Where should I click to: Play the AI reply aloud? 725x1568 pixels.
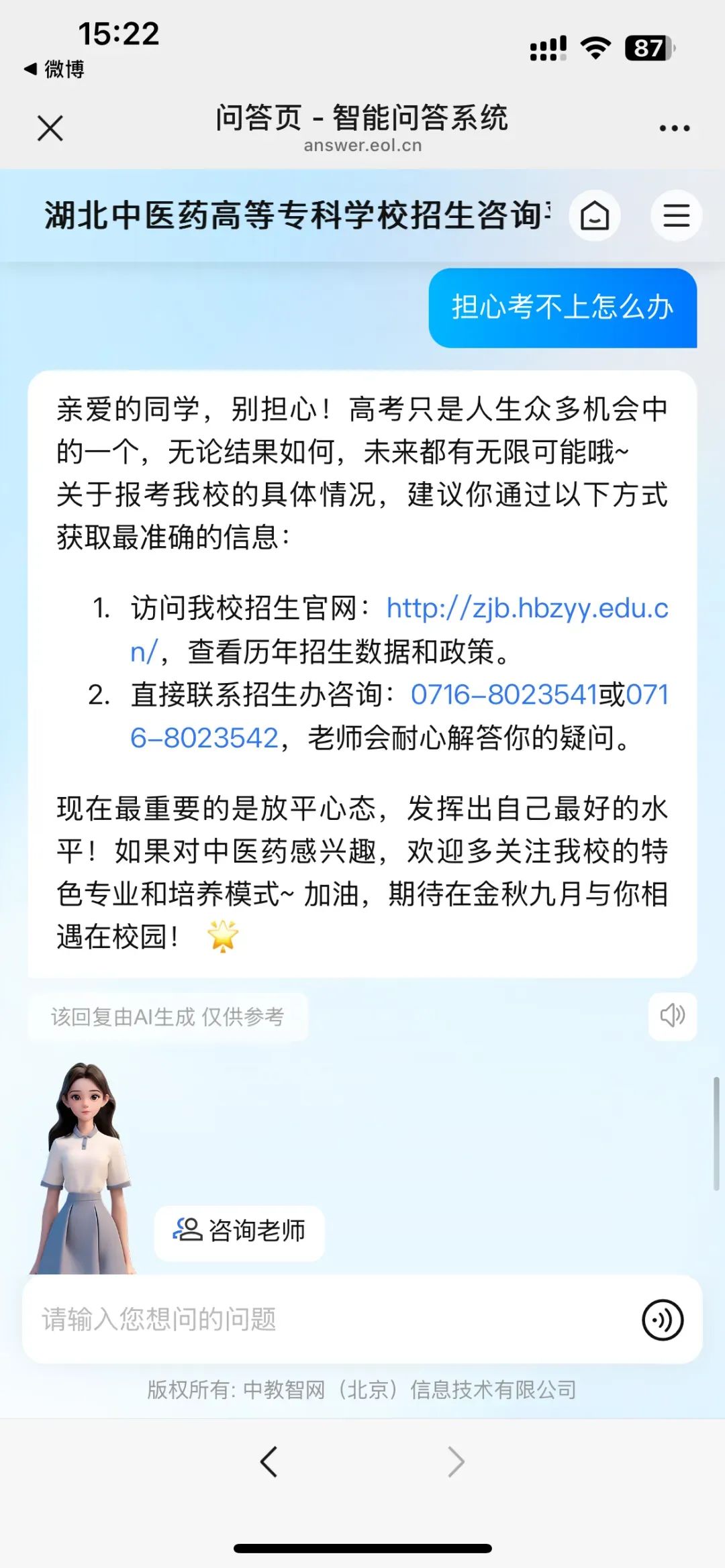[672, 1016]
